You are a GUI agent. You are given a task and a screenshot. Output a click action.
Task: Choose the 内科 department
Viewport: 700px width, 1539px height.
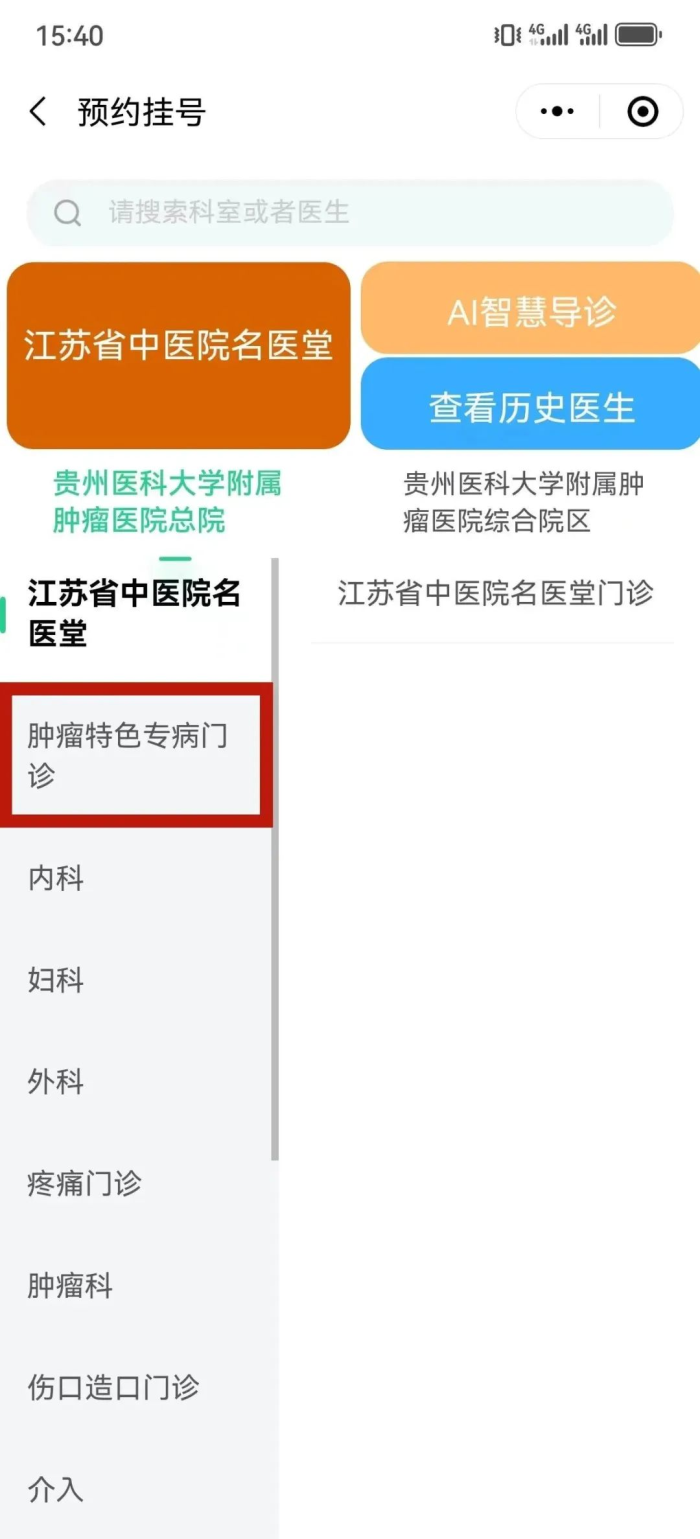(56, 879)
